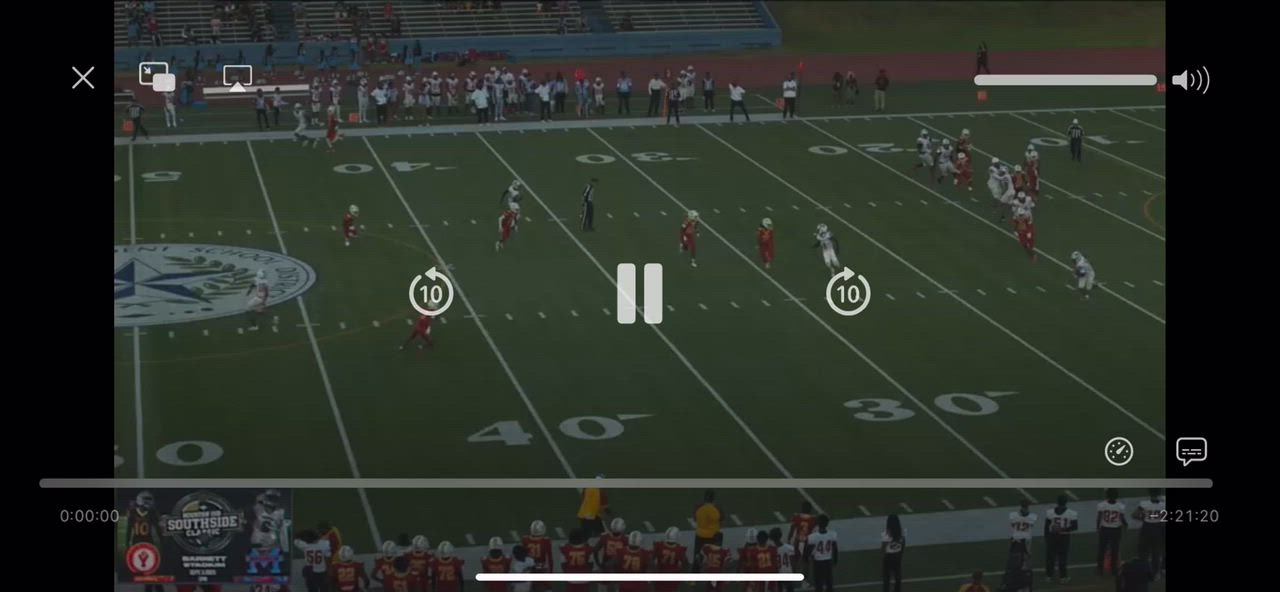Mute the video sound
This screenshot has height=592, width=1280.
tap(1190, 80)
